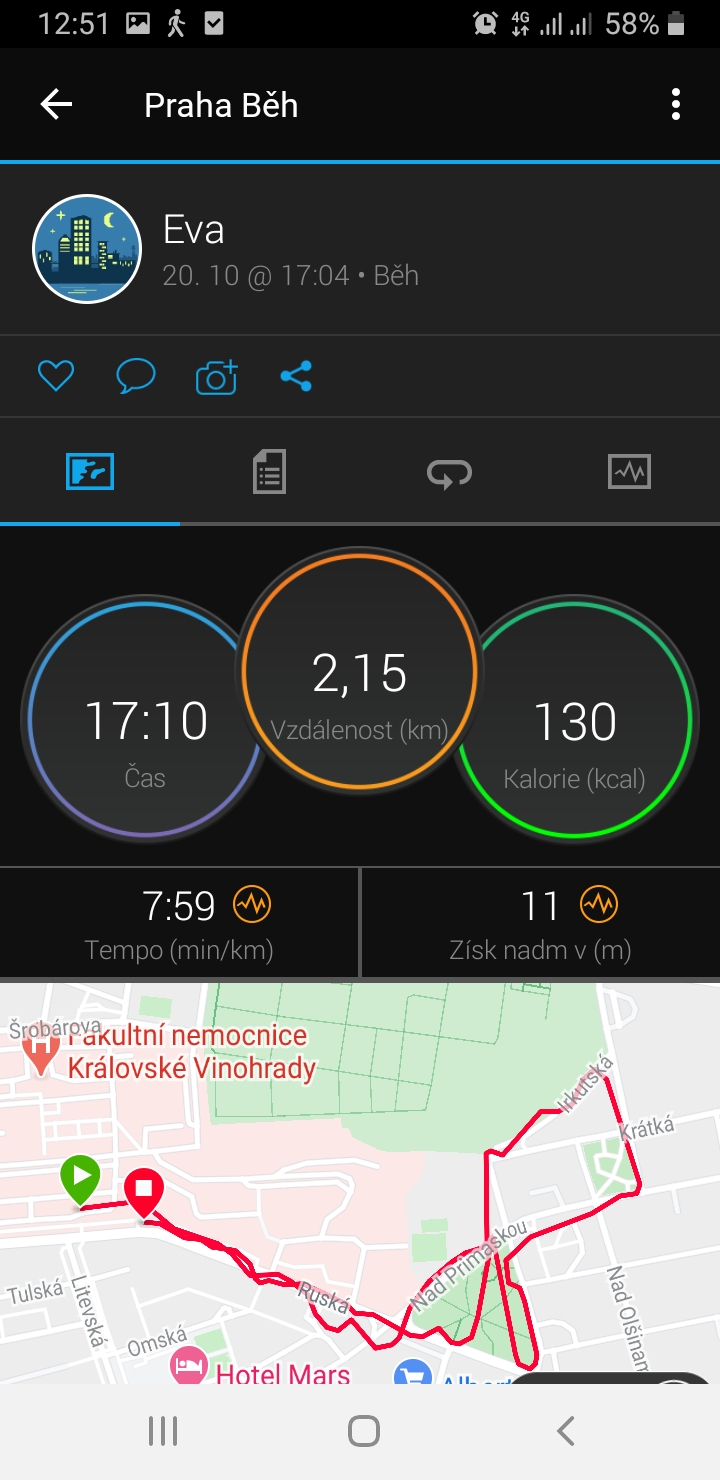Viewport: 720px width, 1480px height.
Task: Open the elevation gain chart icon
Action: coord(599,906)
